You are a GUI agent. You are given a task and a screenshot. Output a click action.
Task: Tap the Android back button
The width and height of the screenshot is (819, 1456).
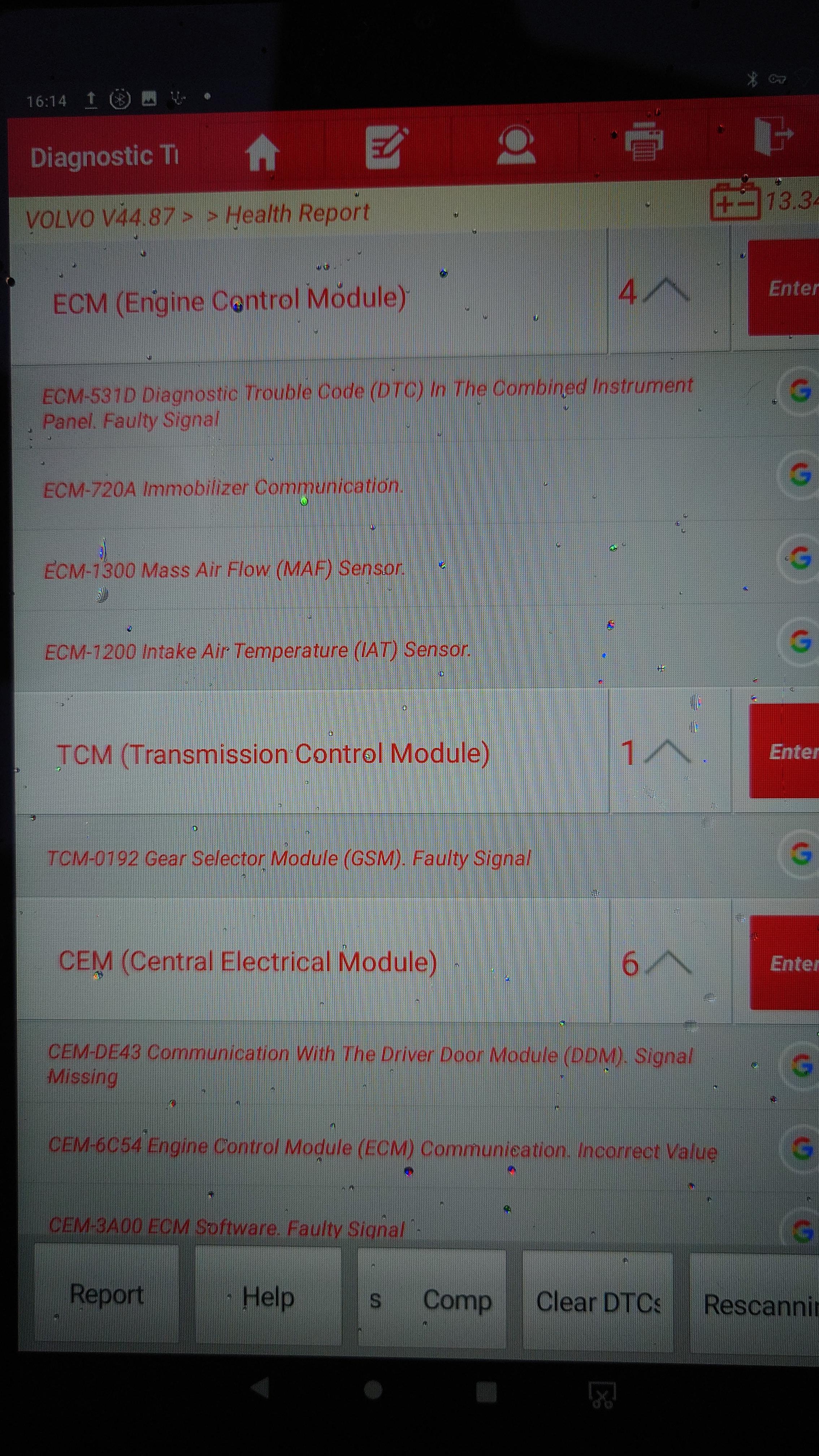[261, 1387]
